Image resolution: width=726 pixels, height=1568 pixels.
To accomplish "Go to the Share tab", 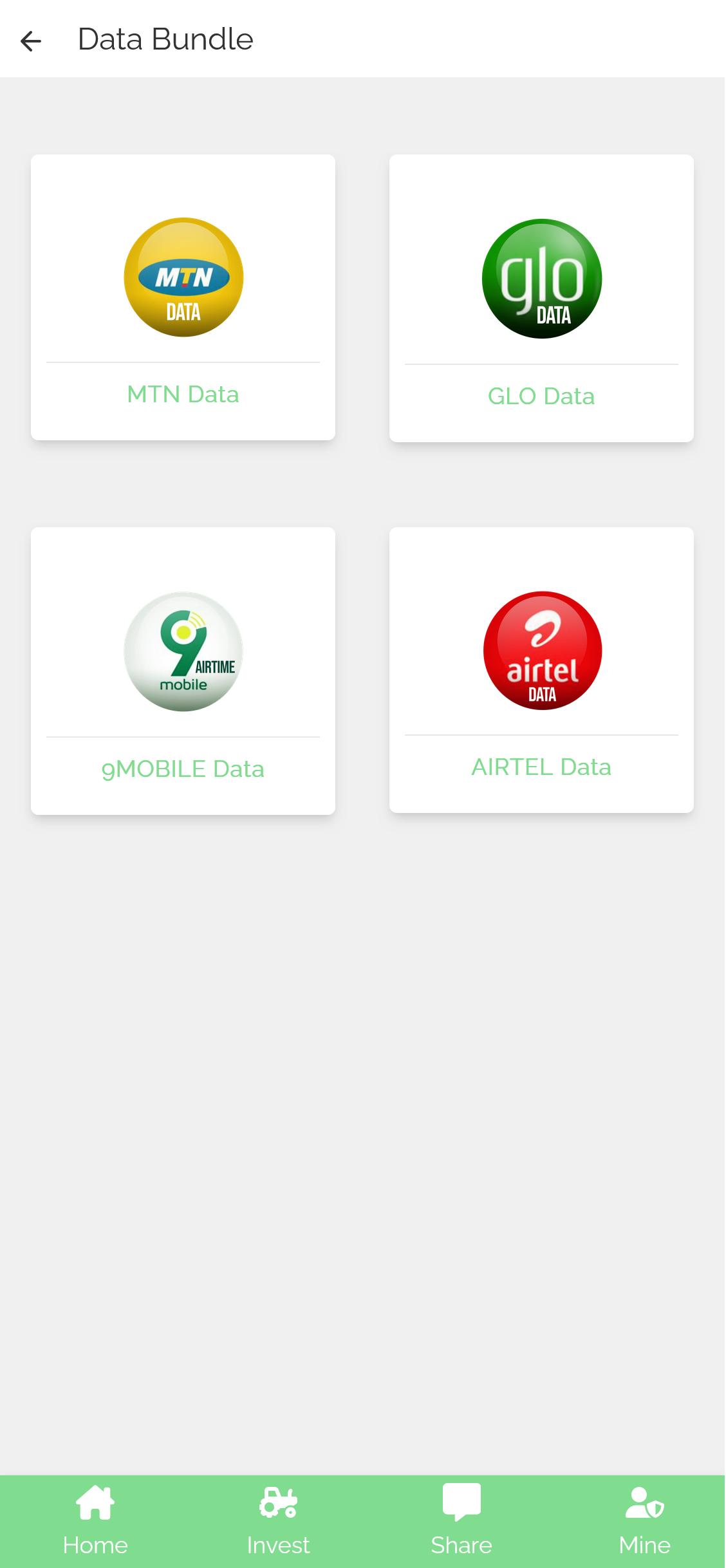I will click(x=461, y=1522).
